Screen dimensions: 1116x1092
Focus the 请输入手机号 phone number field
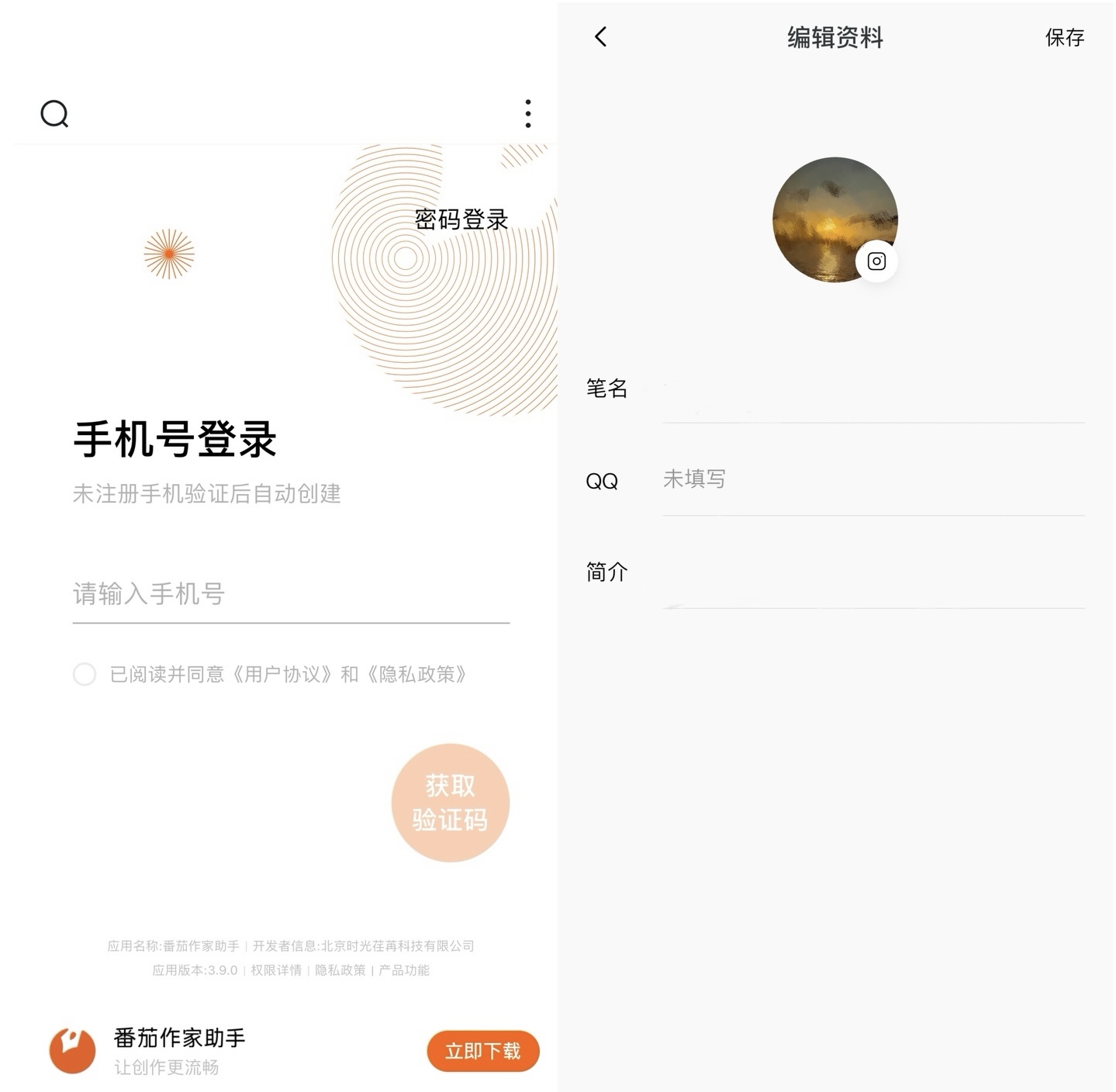click(x=291, y=594)
